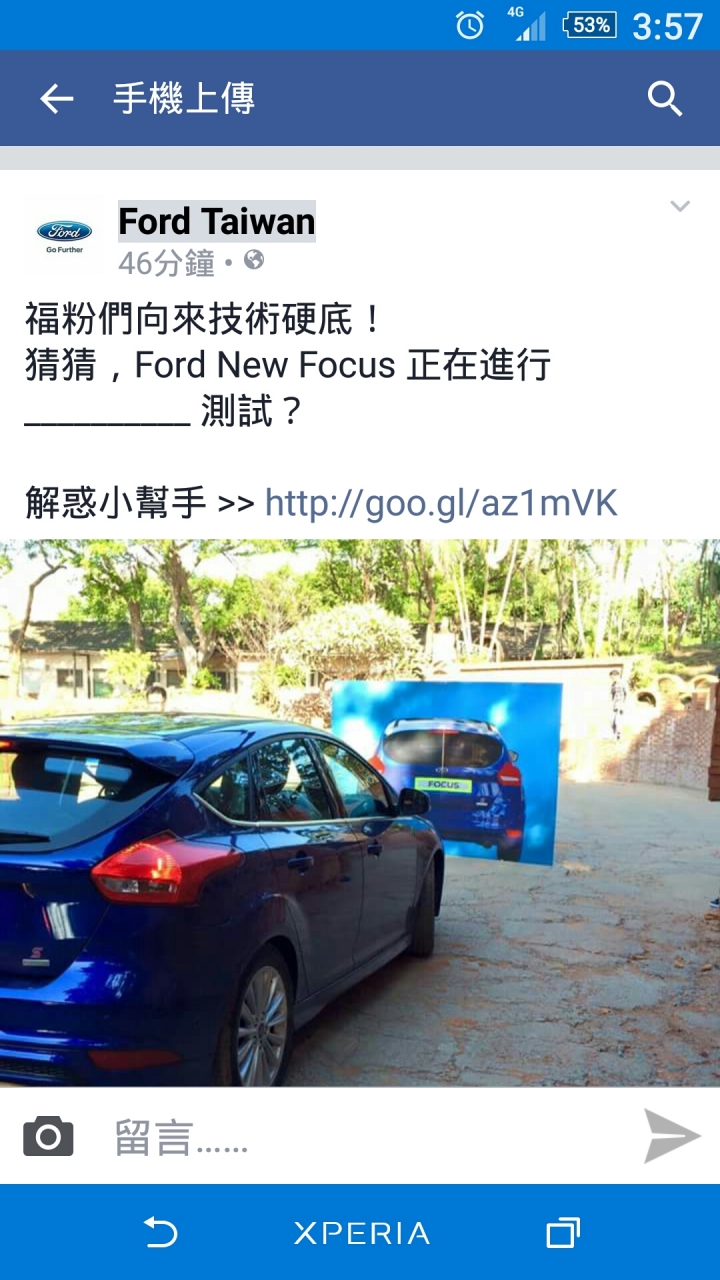Send the comment with the arrow icon
Viewport: 720px width, 1280px height.
pyautogui.click(x=671, y=1136)
